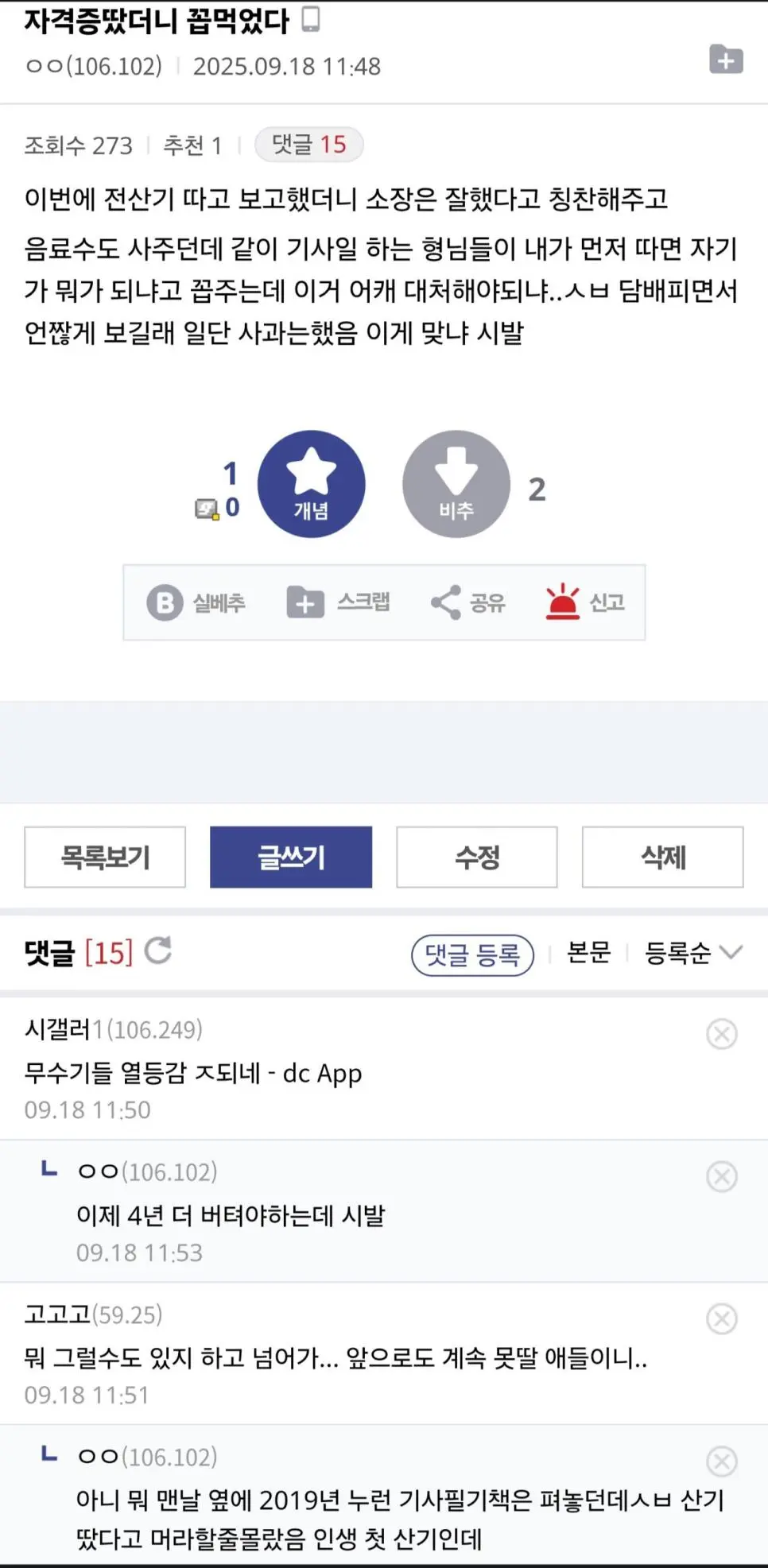The height and width of the screenshot is (1568, 768).
Task: Delete this post using 삭제
Action: [662, 857]
